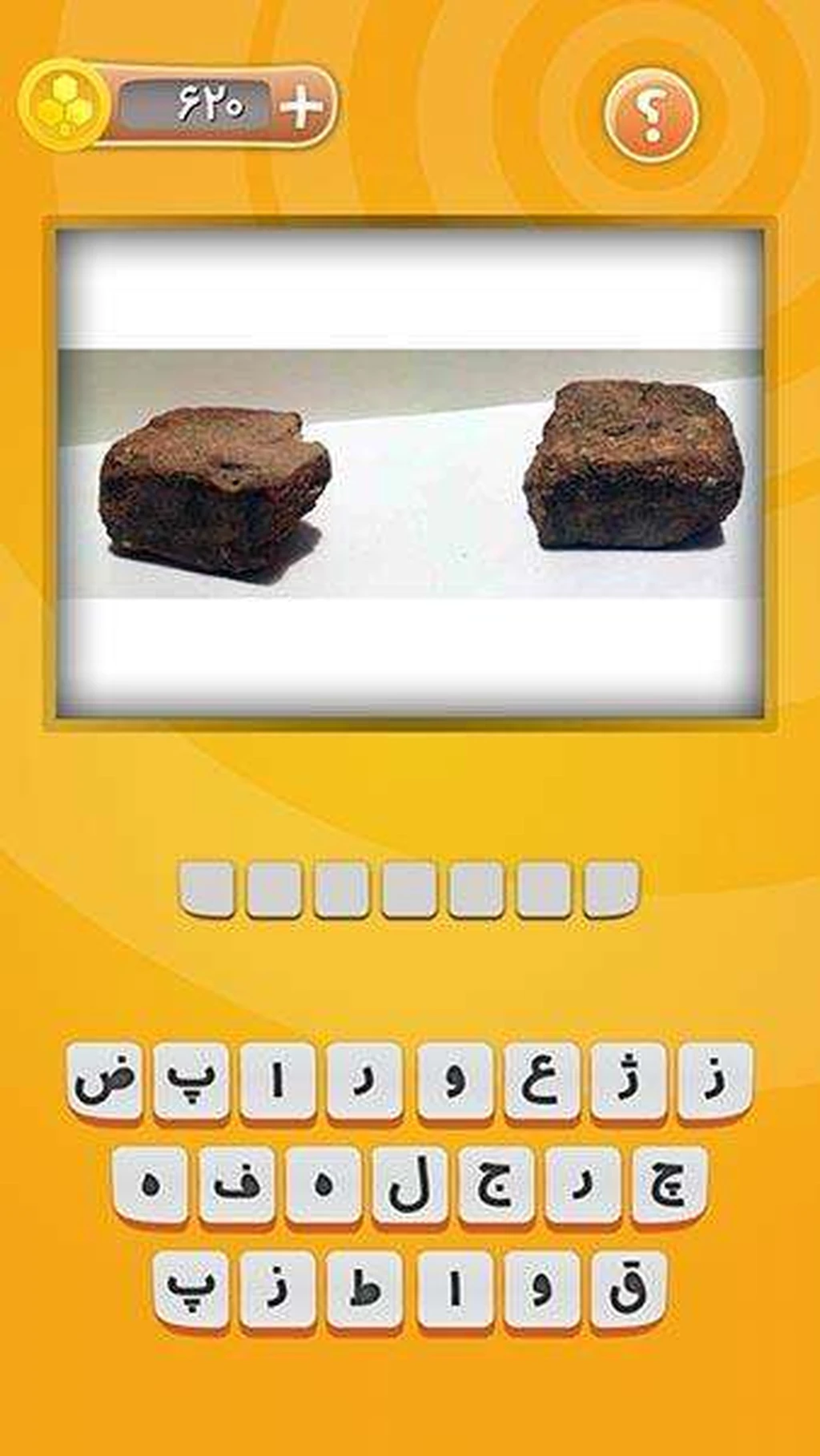Pick the letter ع tile
The width and height of the screenshot is (820, 1456).
tap(542, 1081)
